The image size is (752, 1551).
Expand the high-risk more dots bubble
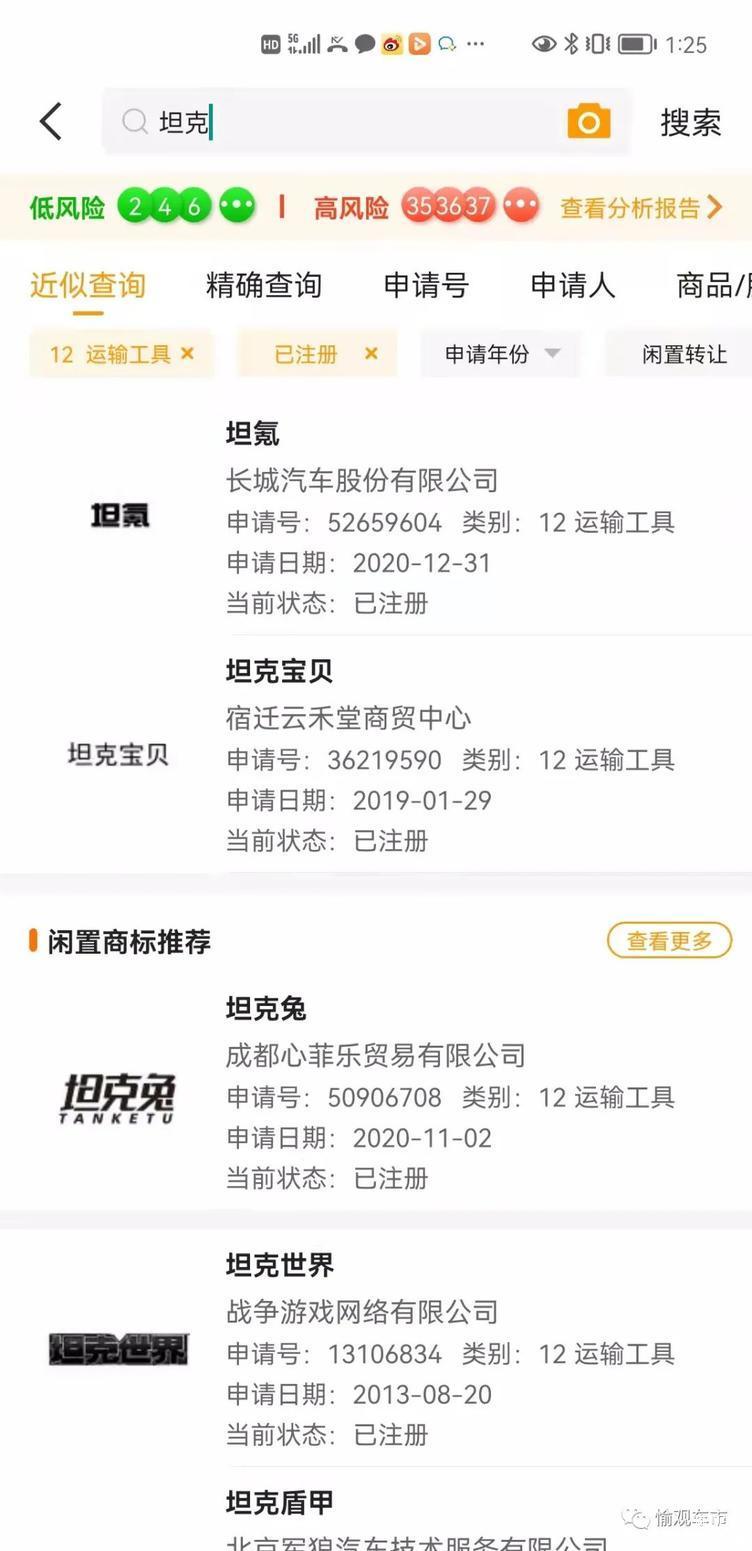(520, 206)
